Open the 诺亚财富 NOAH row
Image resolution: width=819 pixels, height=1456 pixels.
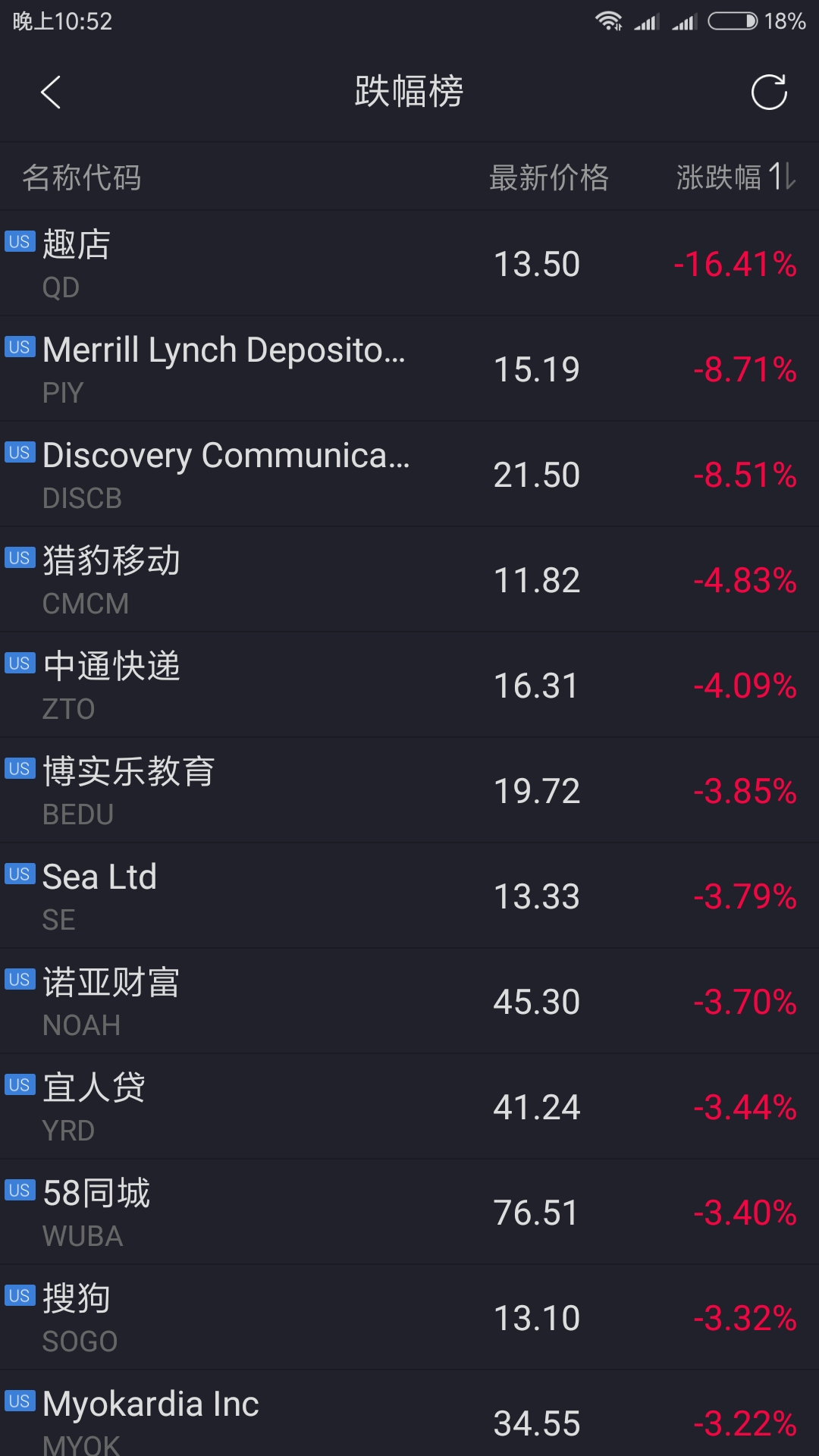coord(409,1001)
